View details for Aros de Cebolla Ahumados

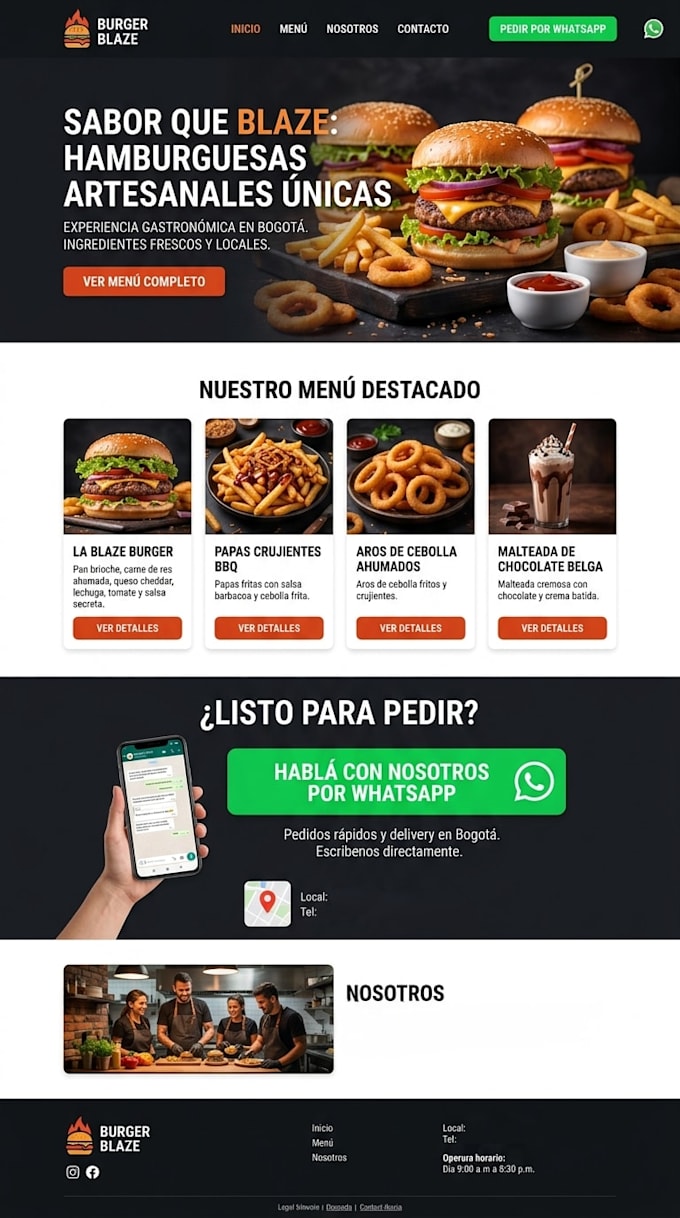pyautogui.click(x=411, y=628)
